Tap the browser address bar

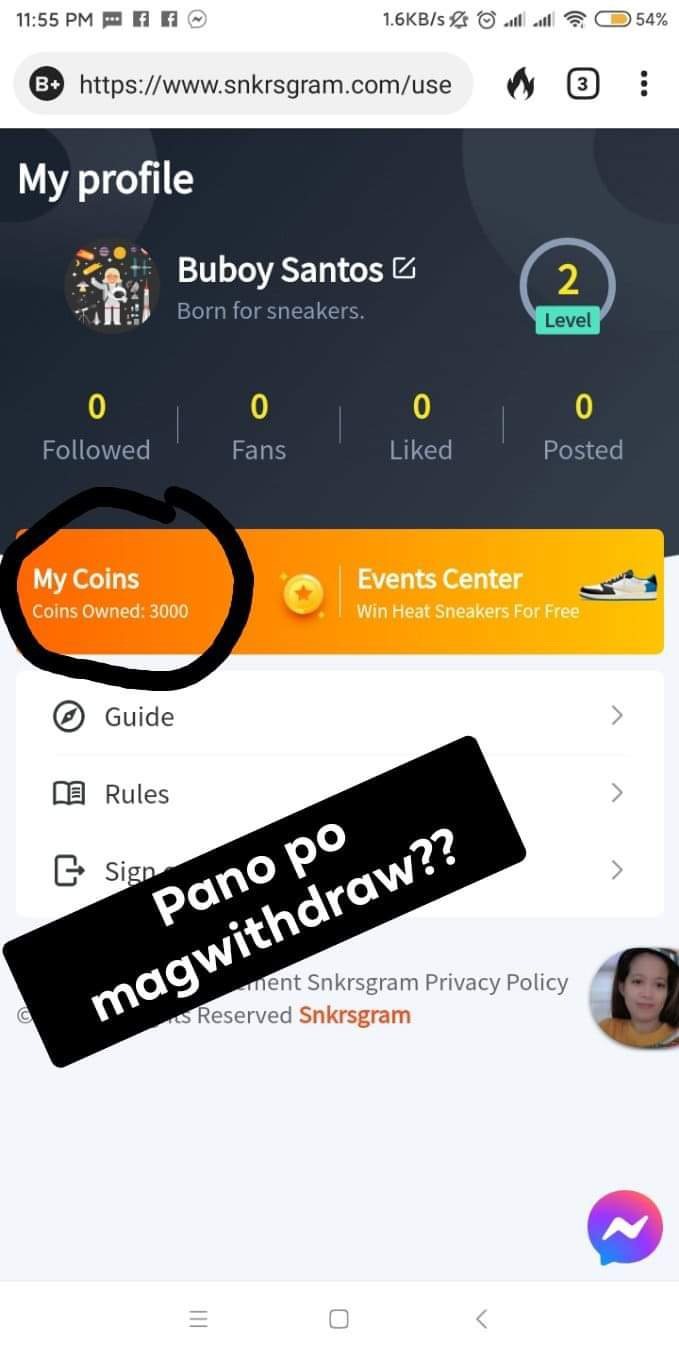pos(264,85)
